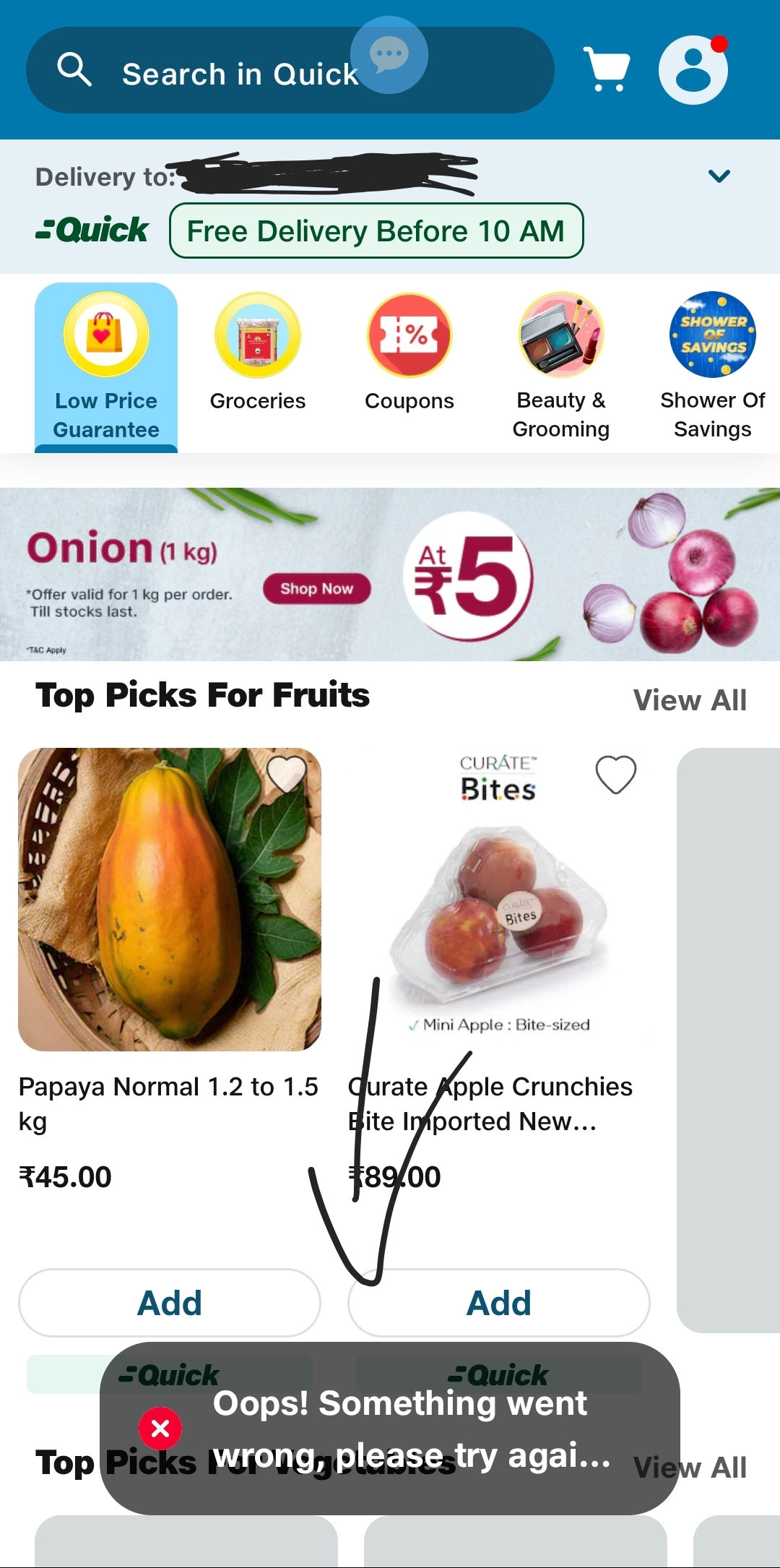Screen dimensions: 780x1568
Task: Switch to the Groceries category
Action: tap(258, 354)
